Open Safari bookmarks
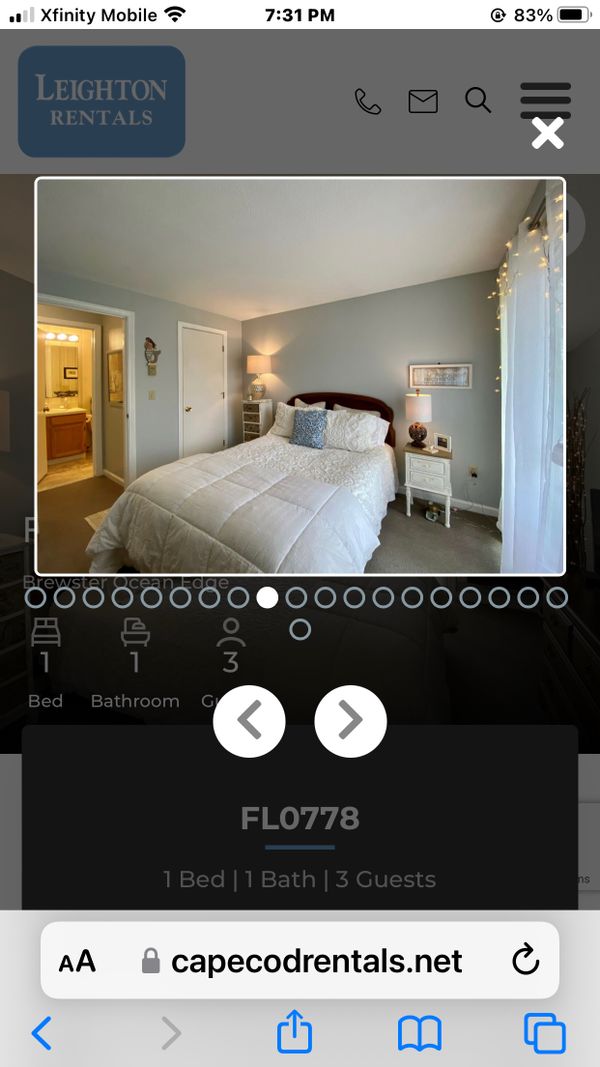Screen dimensions: 600x1067 [419, 1033]
